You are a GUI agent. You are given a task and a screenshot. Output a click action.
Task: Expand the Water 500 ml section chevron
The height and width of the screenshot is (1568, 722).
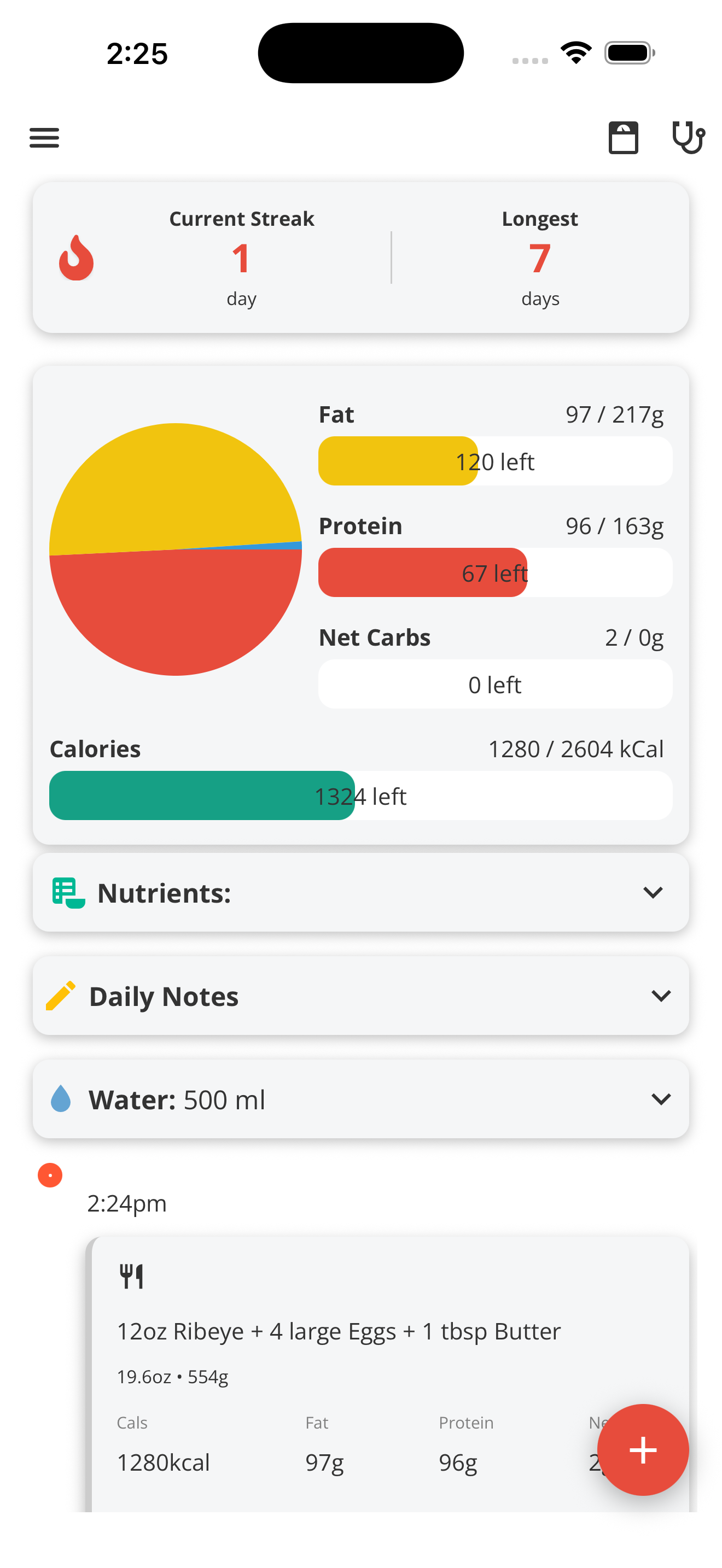(661, 1099)
